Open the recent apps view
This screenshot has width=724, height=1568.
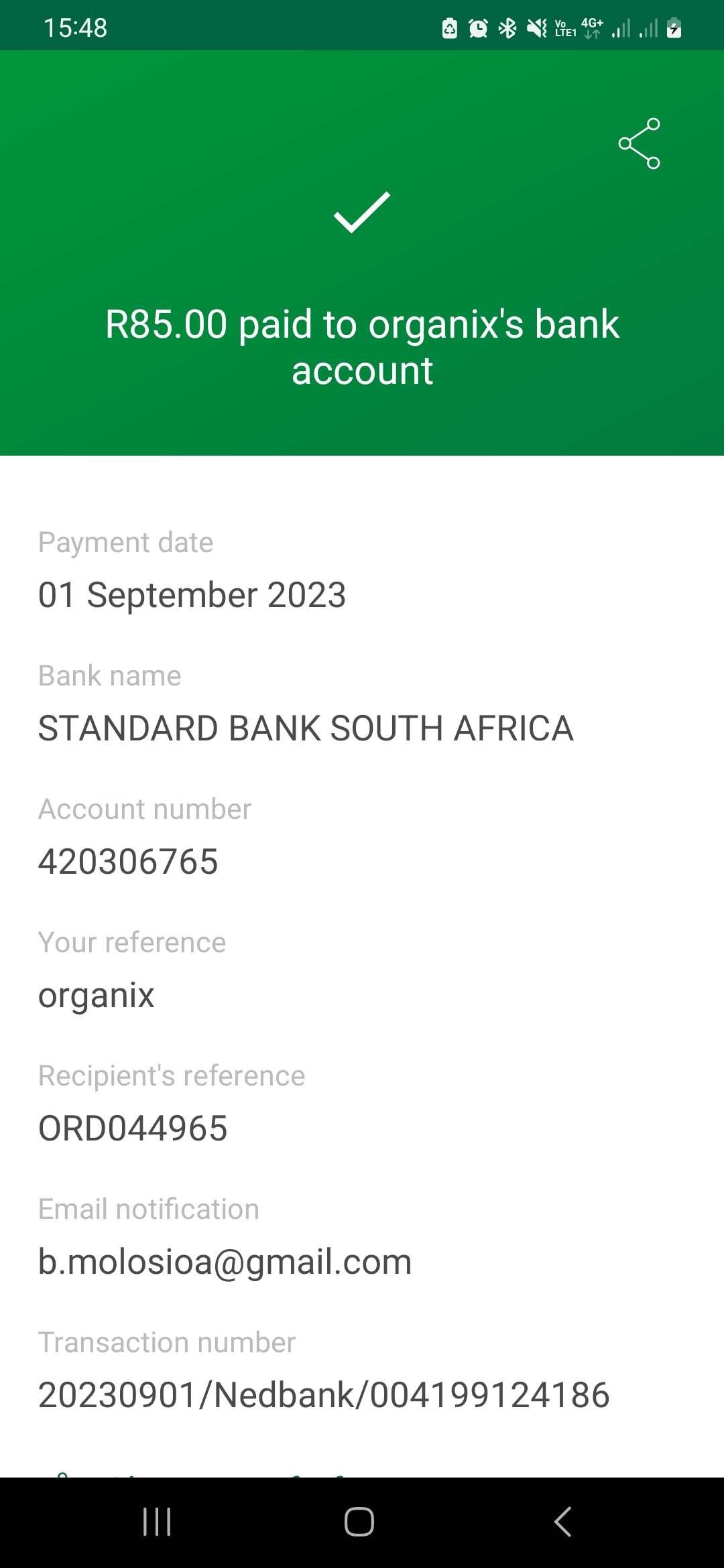(x=157, y=1522)
